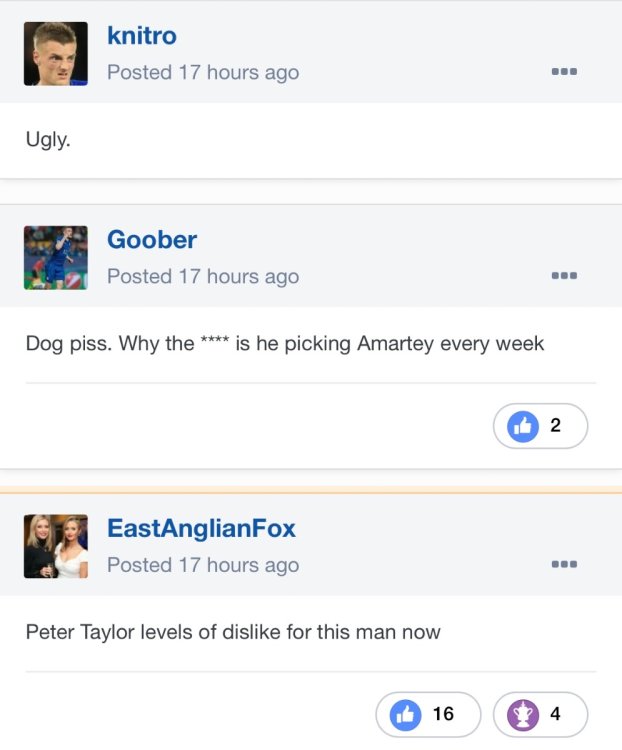622x750 pixels.
Task: Tap Goober's avatar picture
Action: point(56,258)
